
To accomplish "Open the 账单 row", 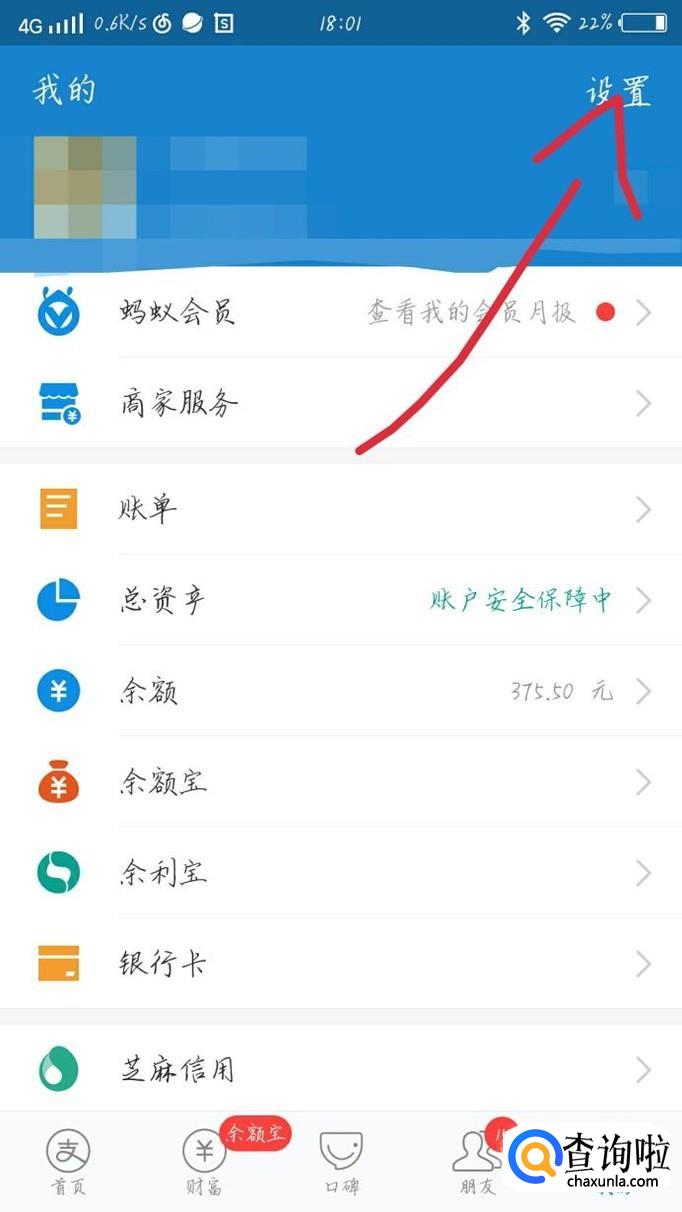I will click(x=341, y=510).
